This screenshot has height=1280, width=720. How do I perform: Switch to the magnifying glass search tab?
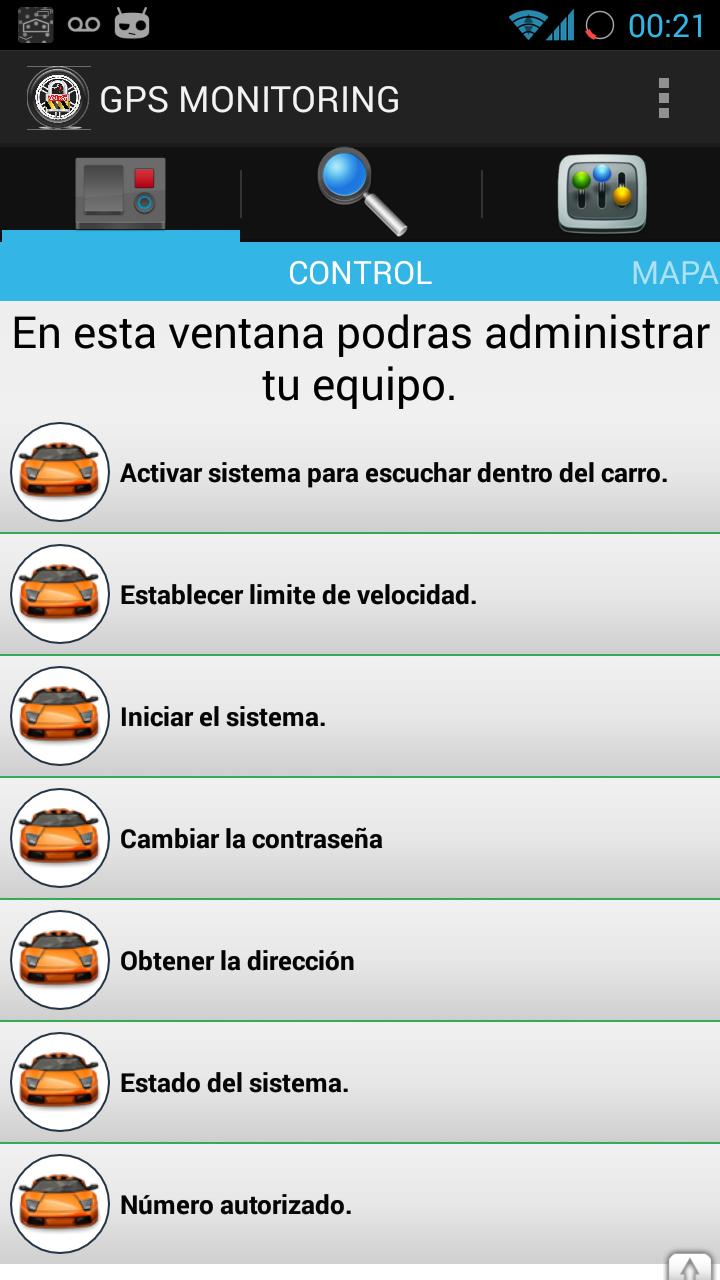[361, 192]
